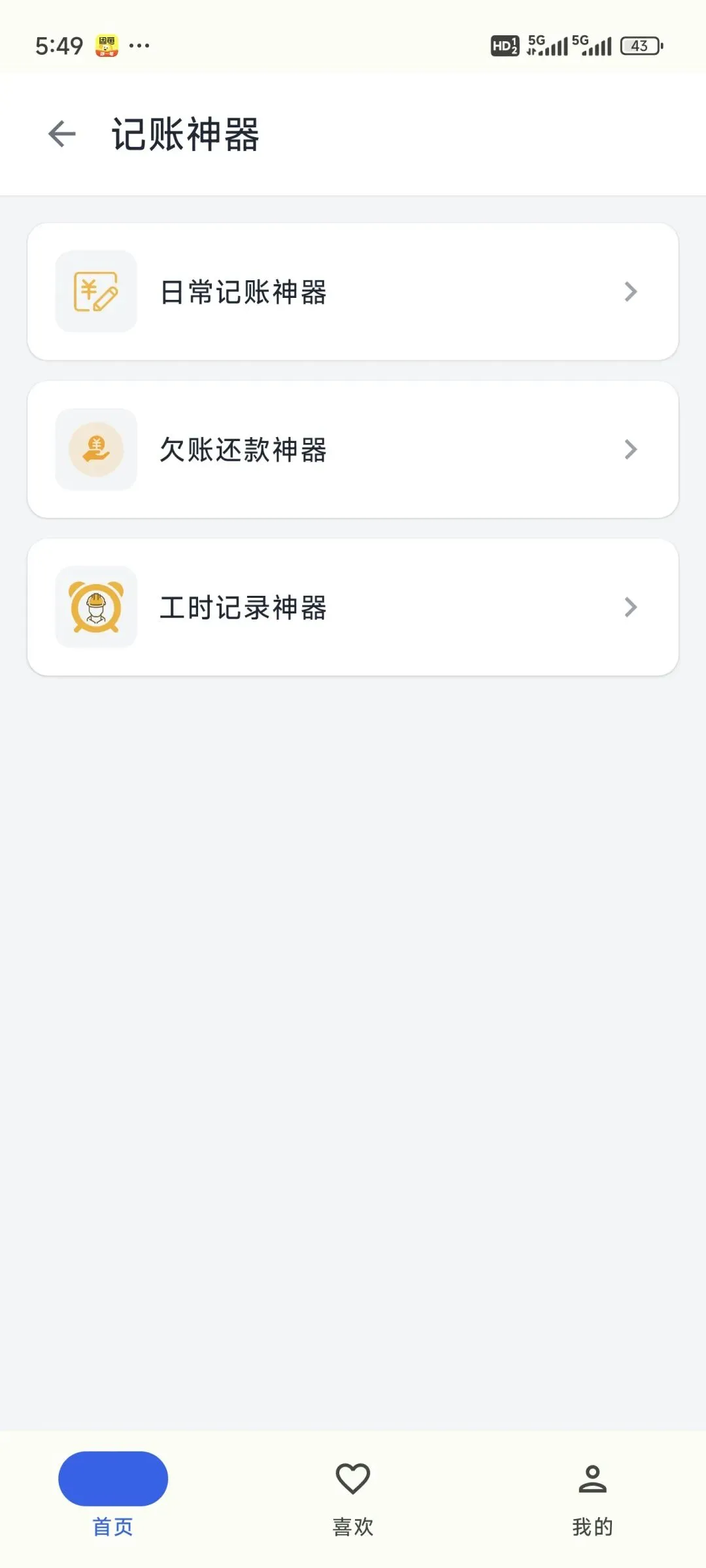Open 欠账还款神器 tool

click(353, 449)
